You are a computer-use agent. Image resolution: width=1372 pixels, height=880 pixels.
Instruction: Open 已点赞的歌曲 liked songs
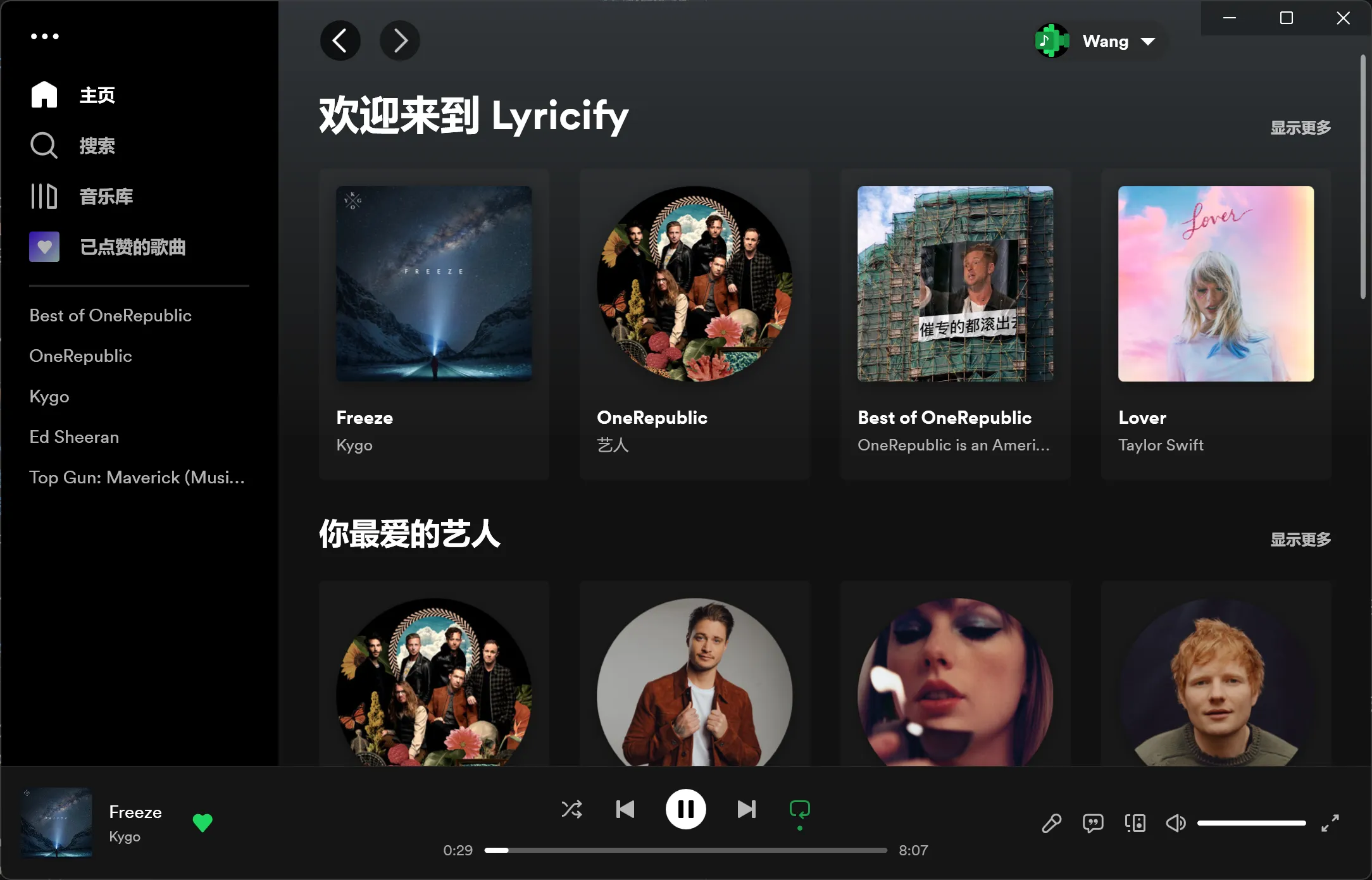132,247
